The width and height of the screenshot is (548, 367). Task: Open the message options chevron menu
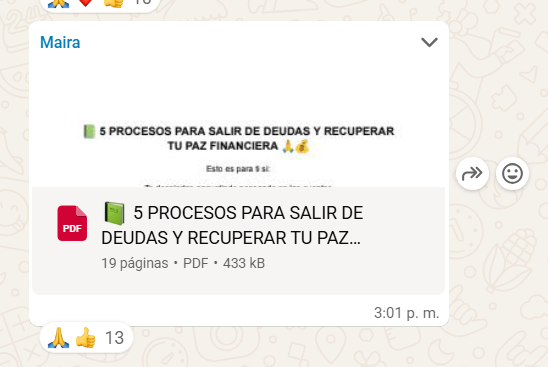pos(429,42)
